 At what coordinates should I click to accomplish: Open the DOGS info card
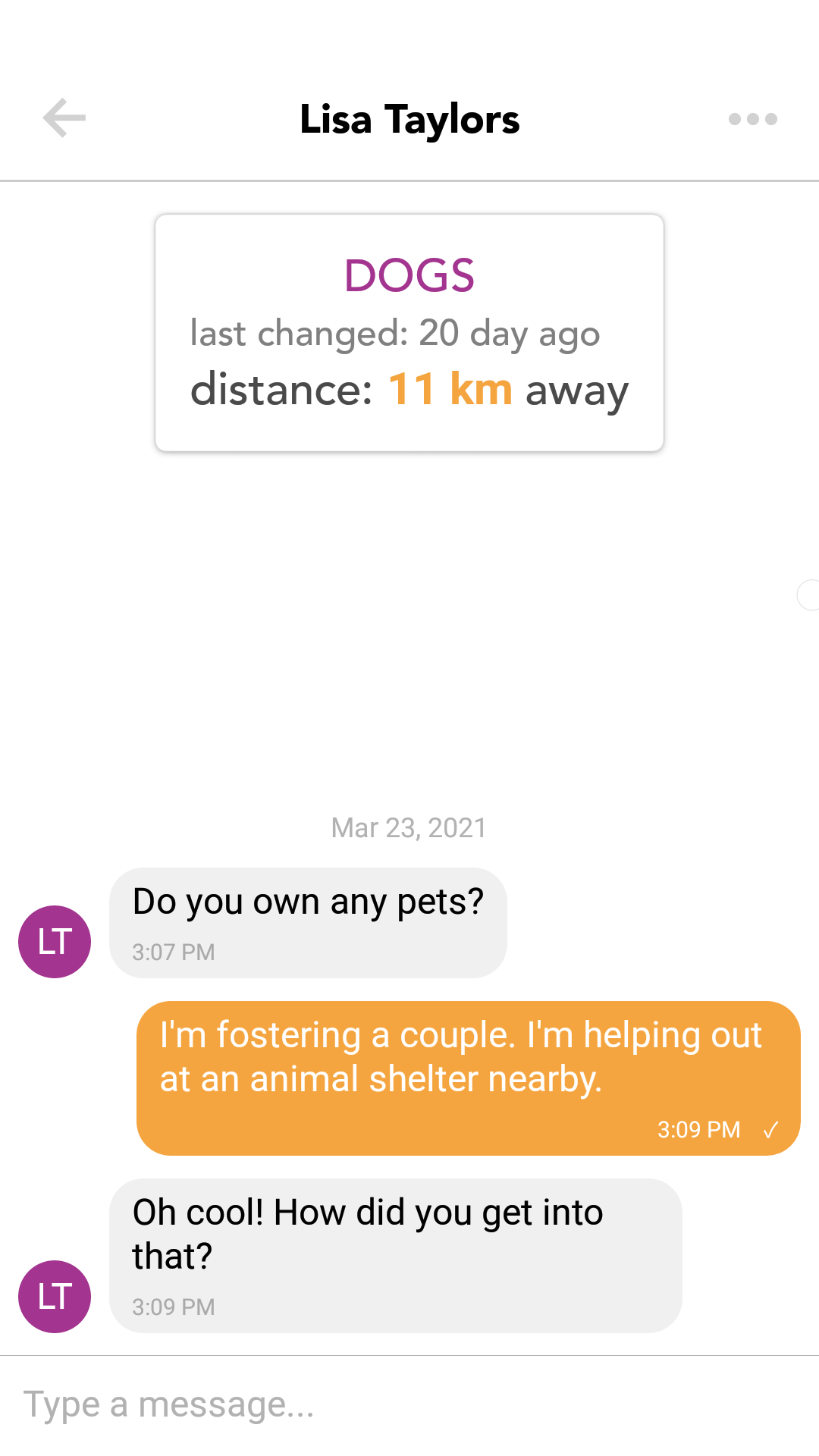tap(409, 333)
